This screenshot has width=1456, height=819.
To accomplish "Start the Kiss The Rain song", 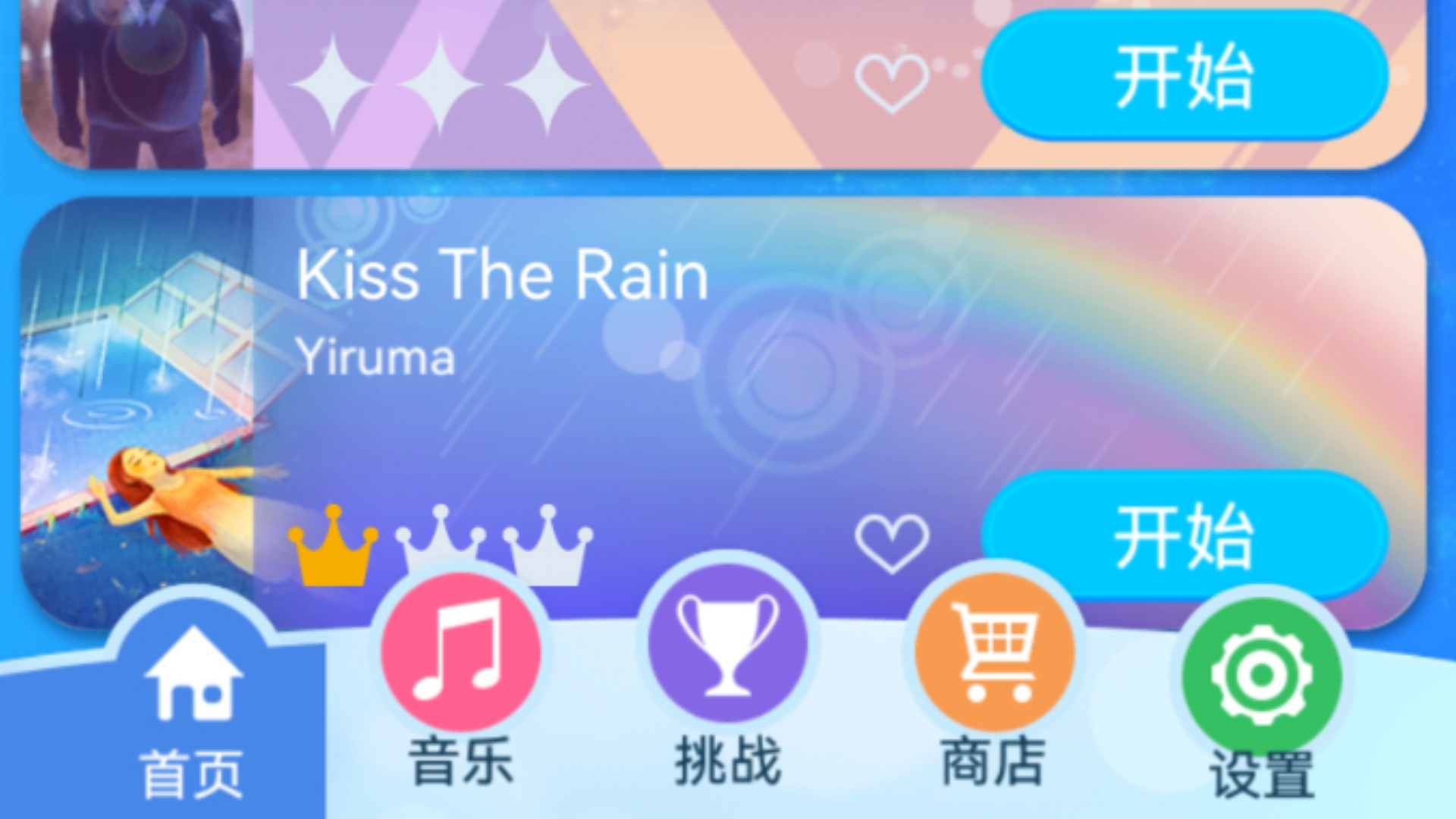I will (x=1185, y=535).
